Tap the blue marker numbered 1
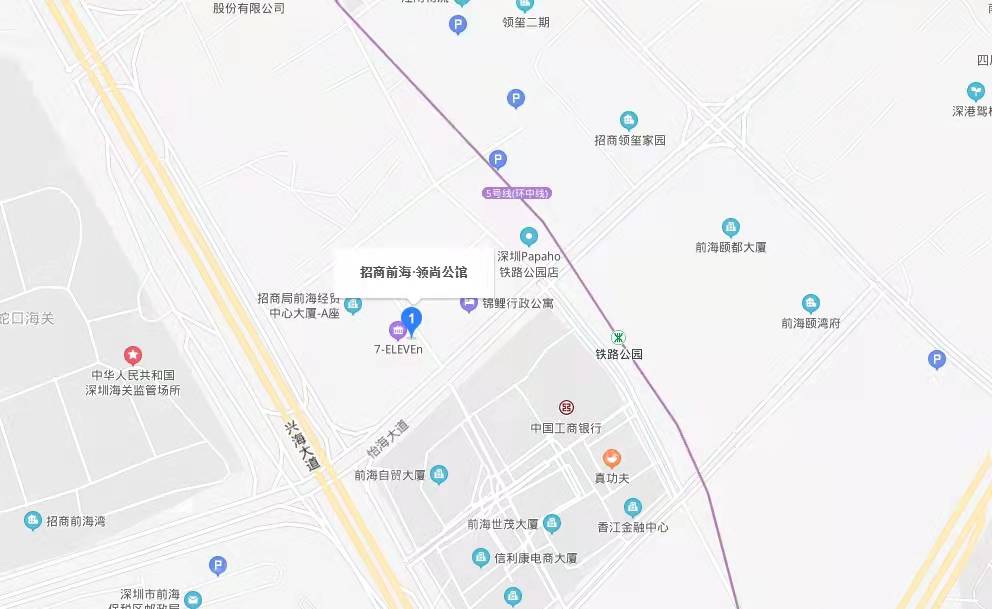Viewport: 992px width, 609px height. pyautogui.click(x=411, y=319)
